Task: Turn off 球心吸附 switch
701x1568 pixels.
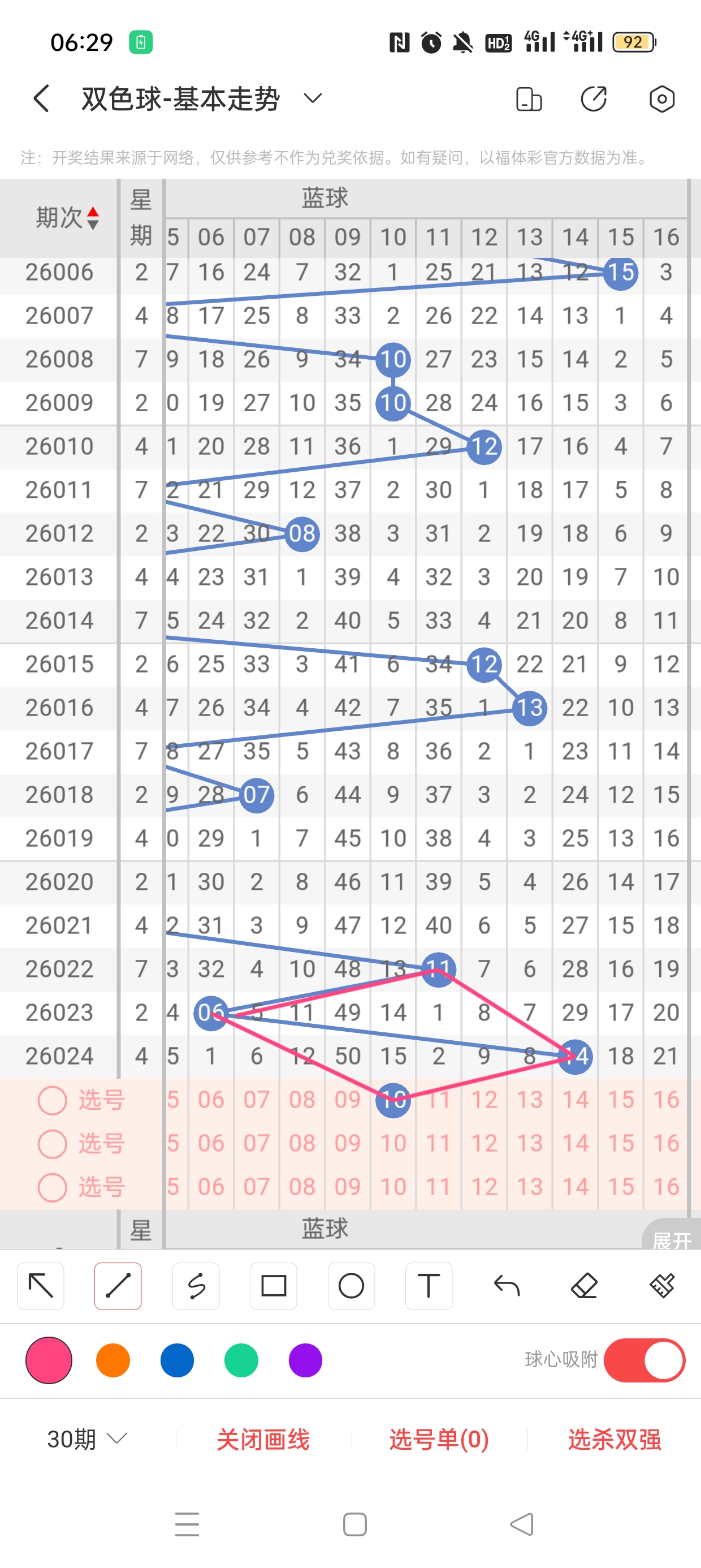Action: click(644, 1360)
